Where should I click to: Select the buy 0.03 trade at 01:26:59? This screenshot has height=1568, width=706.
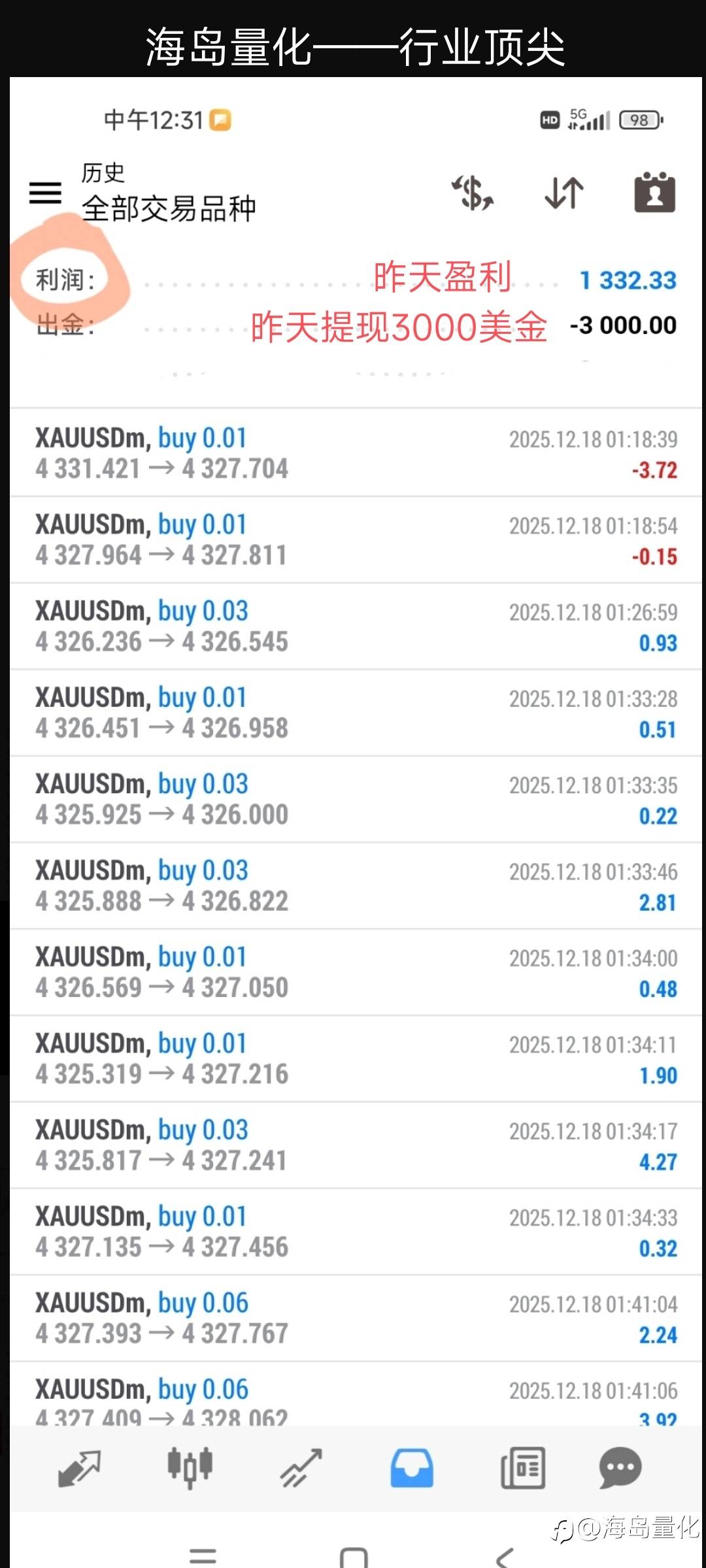click(x=356, y=626)
